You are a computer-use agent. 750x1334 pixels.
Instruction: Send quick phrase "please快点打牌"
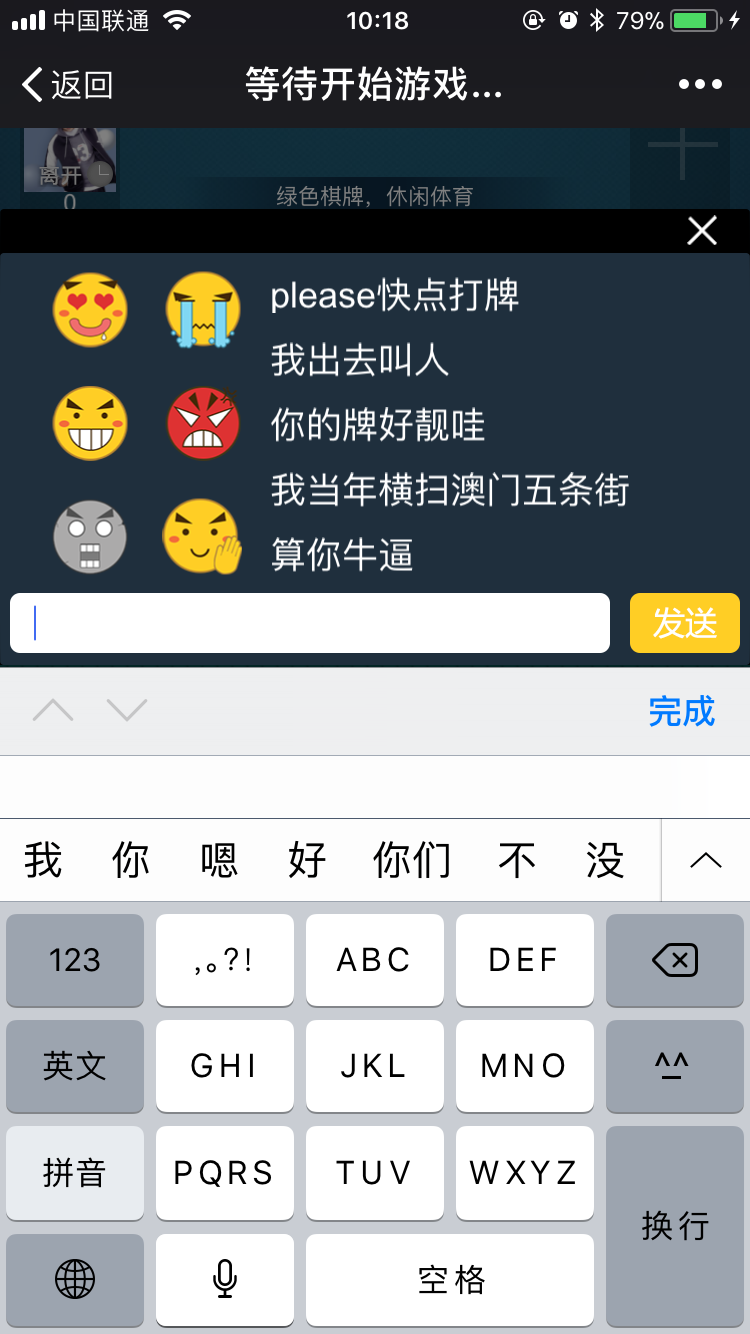coord(395,296)
